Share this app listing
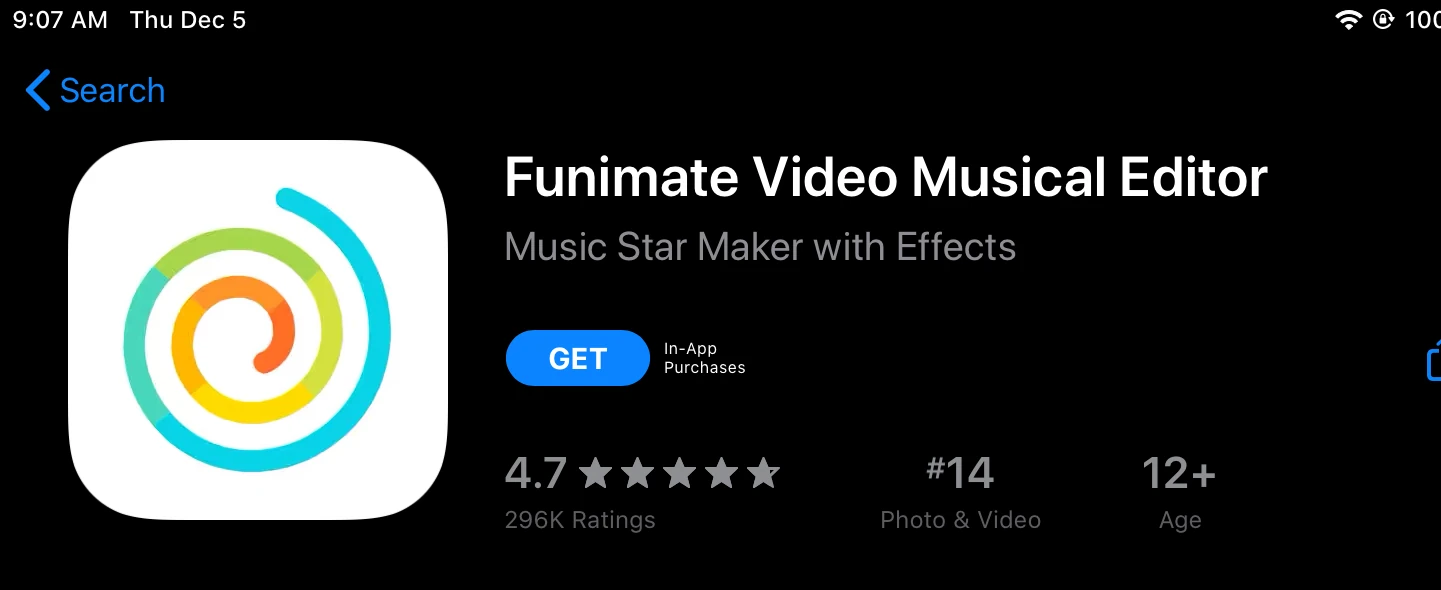The height and width of the screenshot is (590, 1441). [1433, 361]
